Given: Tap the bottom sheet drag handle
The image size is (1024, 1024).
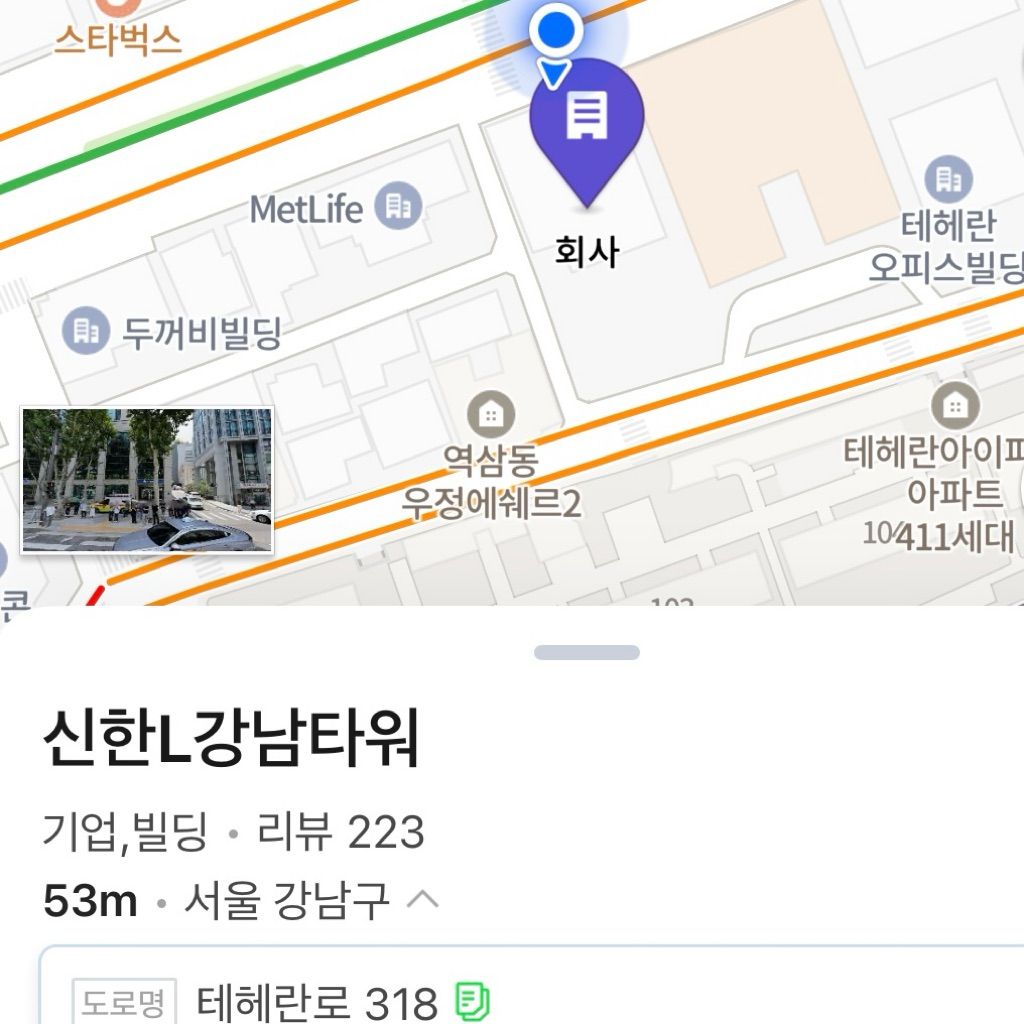Looking at the screenshot, I should click(587, 653).
